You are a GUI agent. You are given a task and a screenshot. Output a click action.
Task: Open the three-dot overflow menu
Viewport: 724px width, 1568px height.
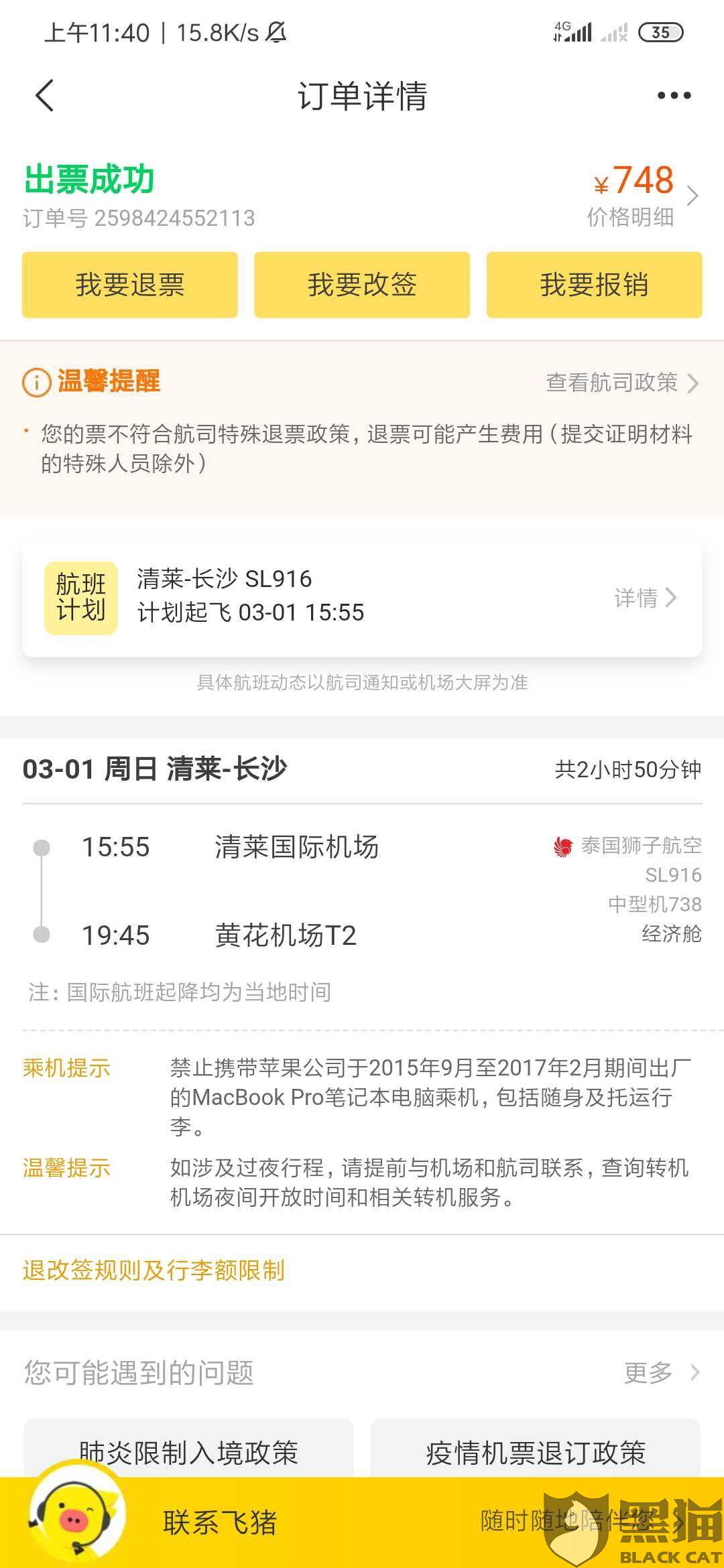[x=674, y=96]
